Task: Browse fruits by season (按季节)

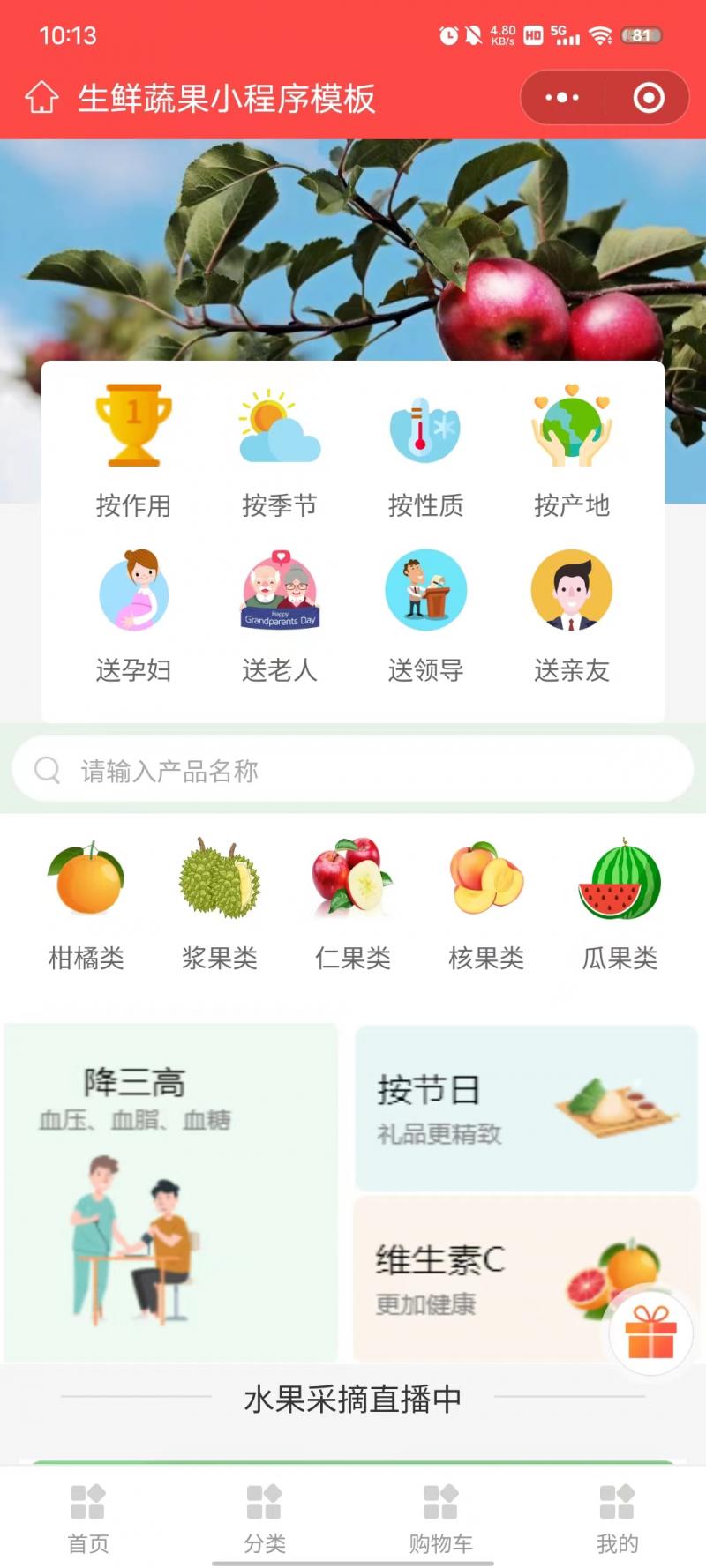Action: pyautogui.click(x=280, y=448)
